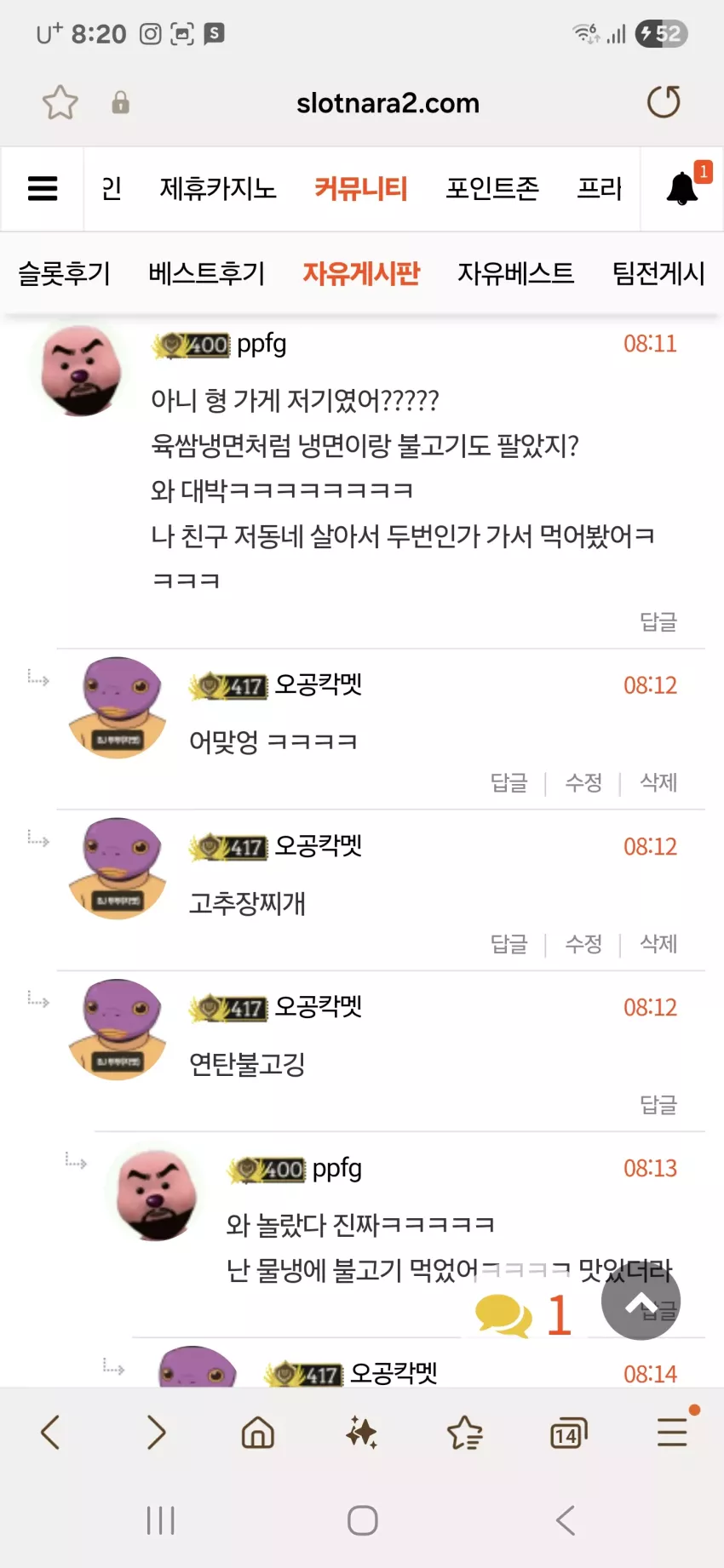Delete the 고추장찌개 comment

coord(658,944)
